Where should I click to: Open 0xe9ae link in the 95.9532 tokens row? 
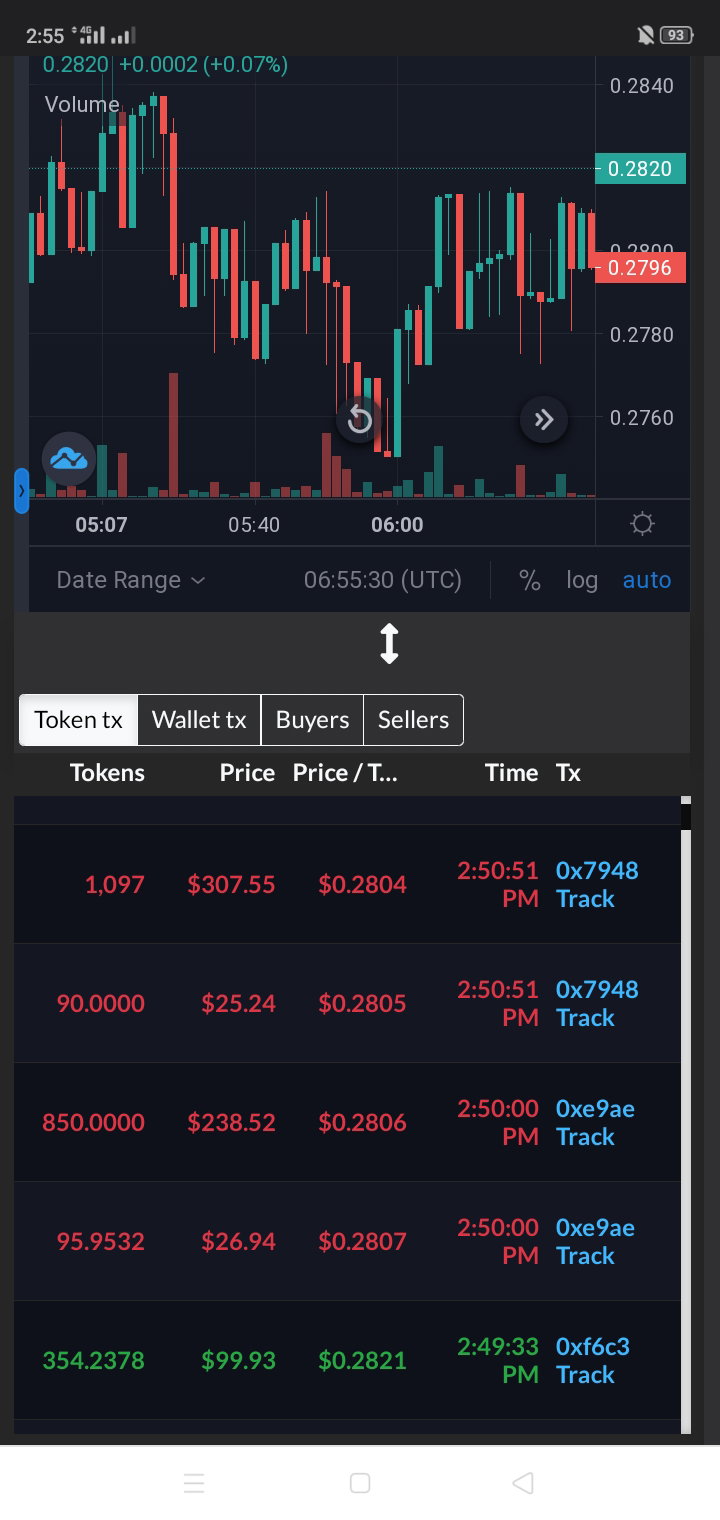pos(595,1227)
